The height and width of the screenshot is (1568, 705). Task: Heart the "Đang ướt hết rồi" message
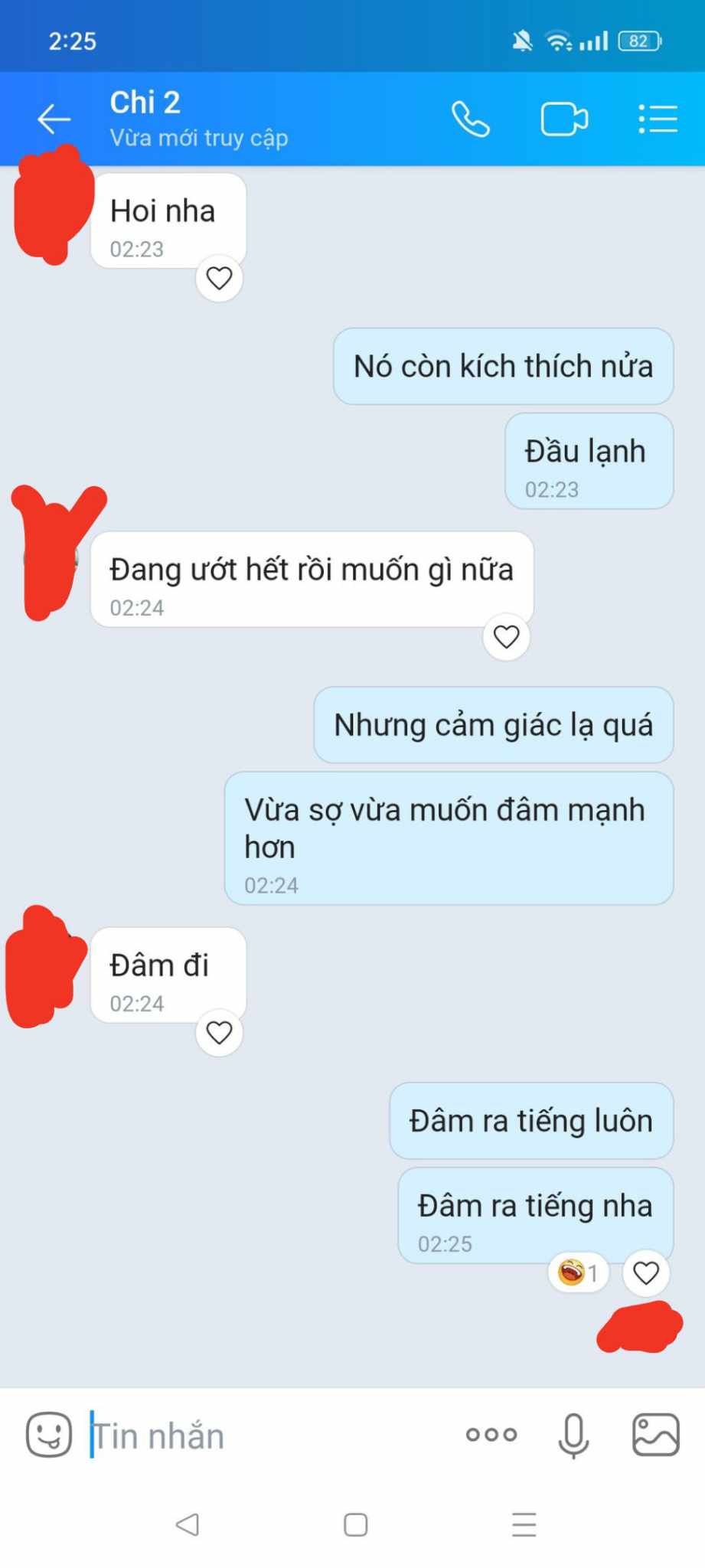[x=506, y=636]
